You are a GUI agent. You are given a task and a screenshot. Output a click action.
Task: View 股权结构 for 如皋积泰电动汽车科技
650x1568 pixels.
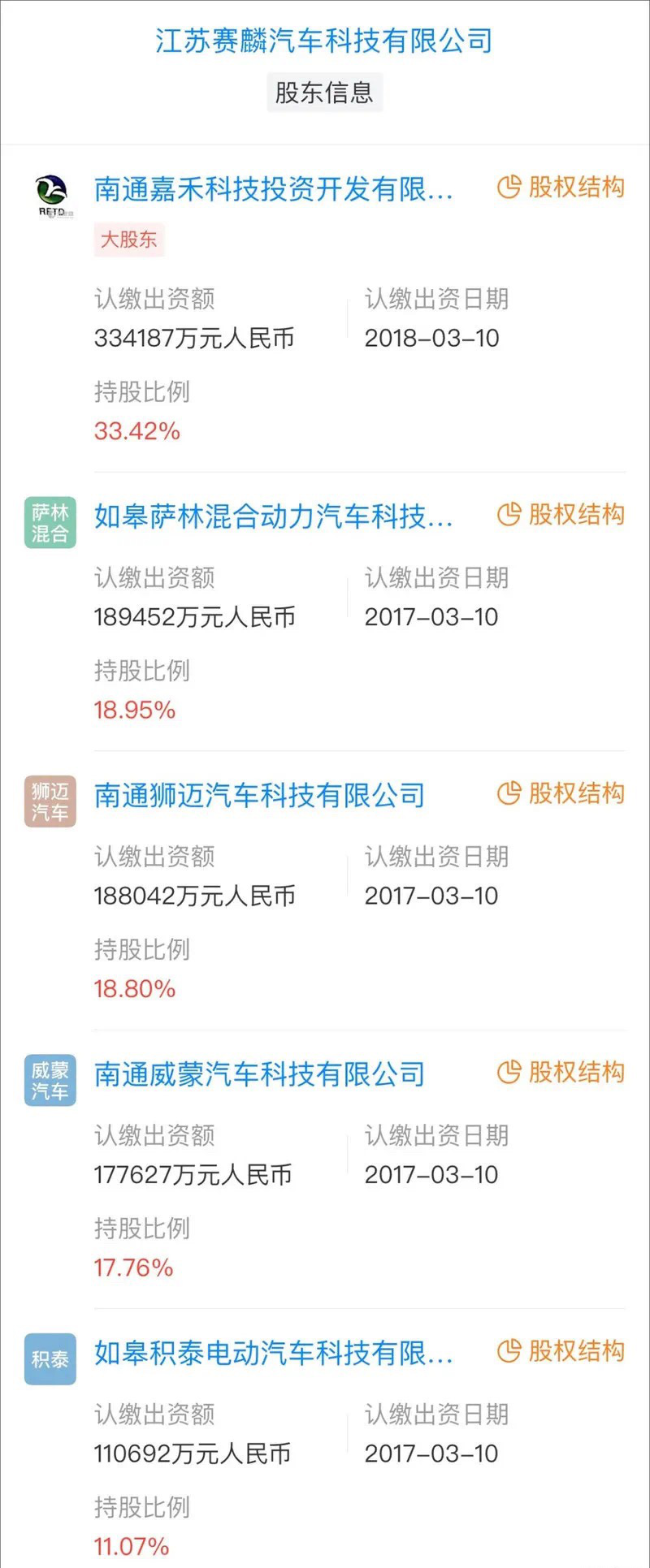click(561, 1351)
